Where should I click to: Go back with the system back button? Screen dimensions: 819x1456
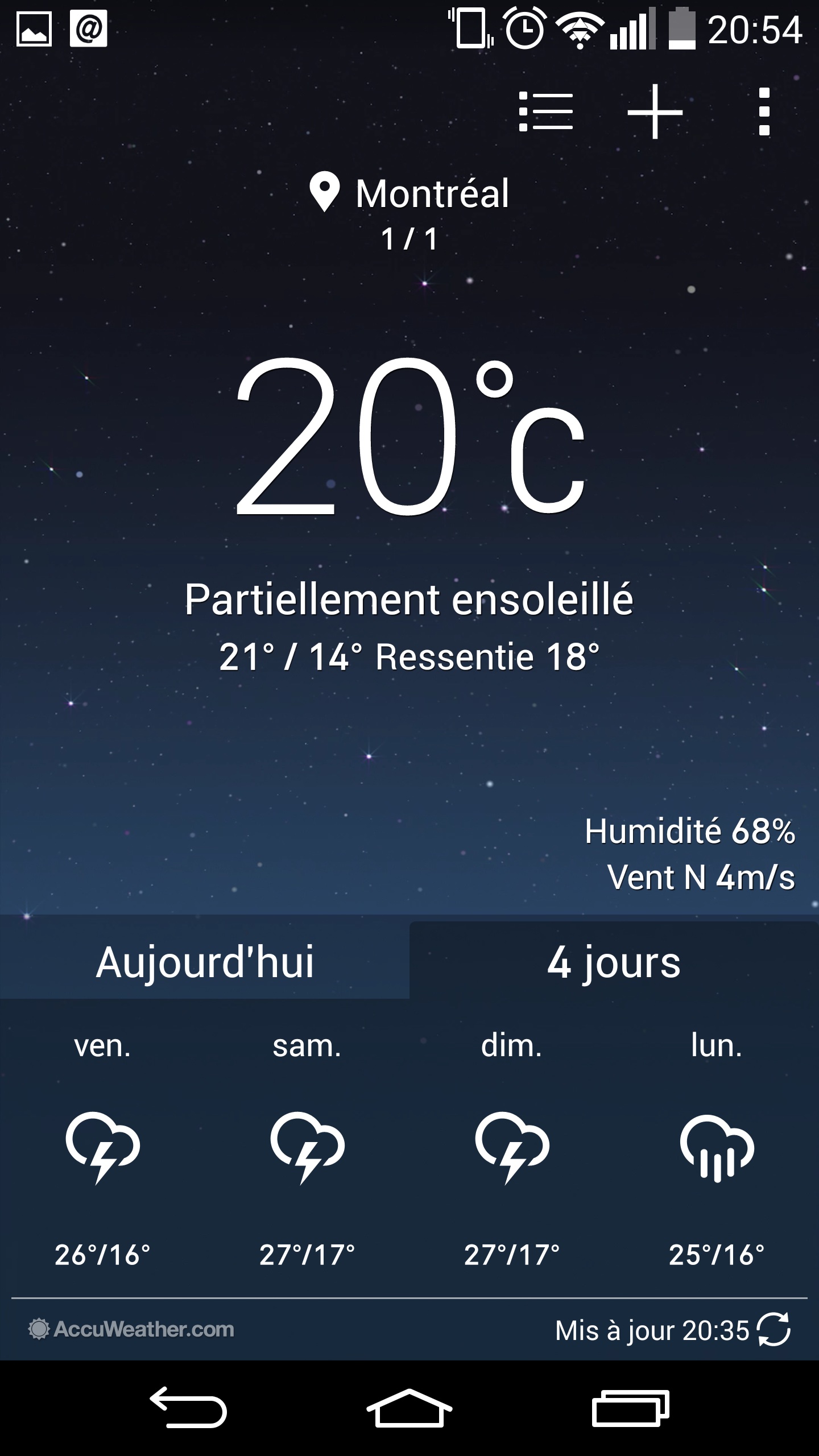[188, 1407]
